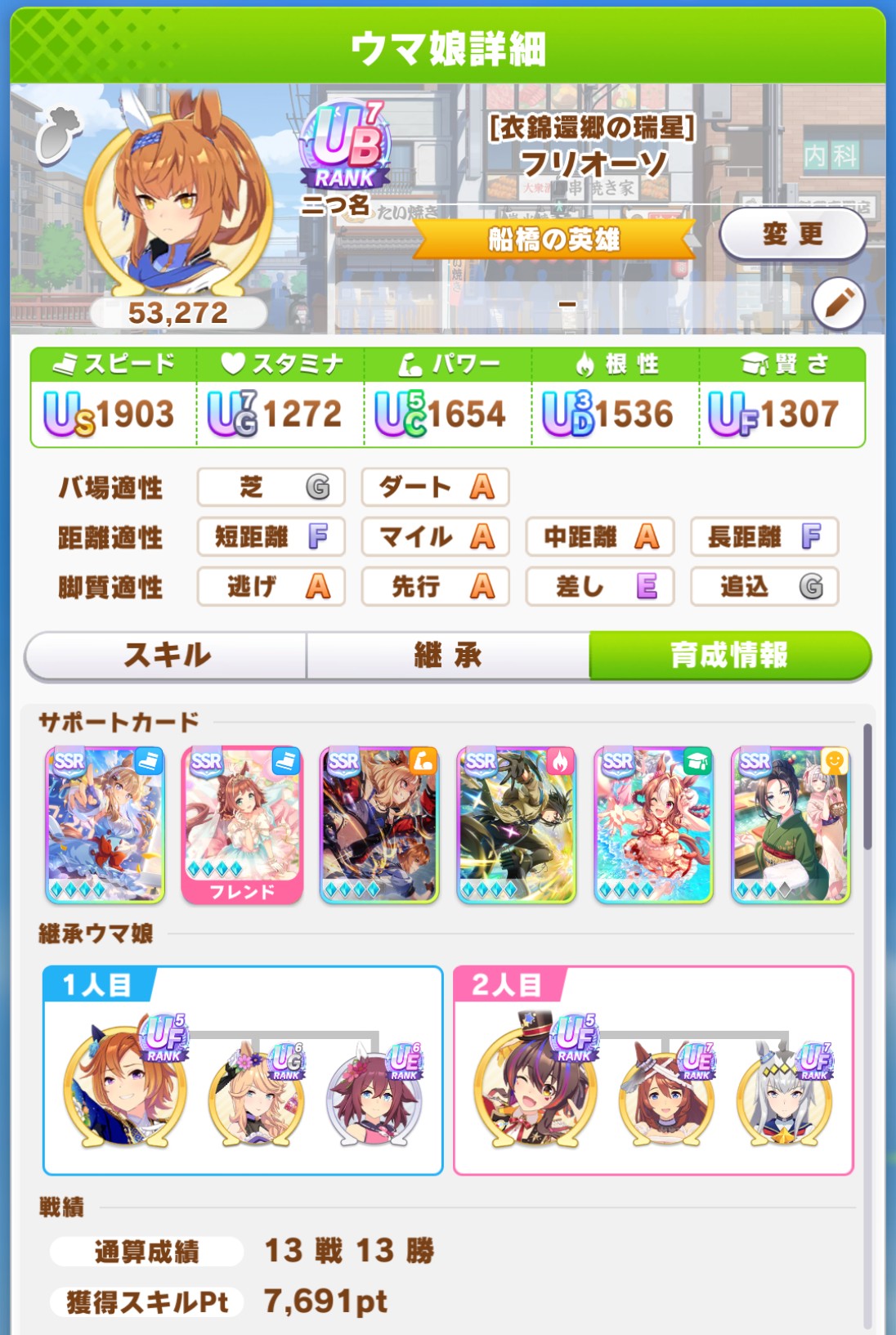Select the 育成情報 tab
This screenshot has height=1335, width=896.
pos(729,655)
